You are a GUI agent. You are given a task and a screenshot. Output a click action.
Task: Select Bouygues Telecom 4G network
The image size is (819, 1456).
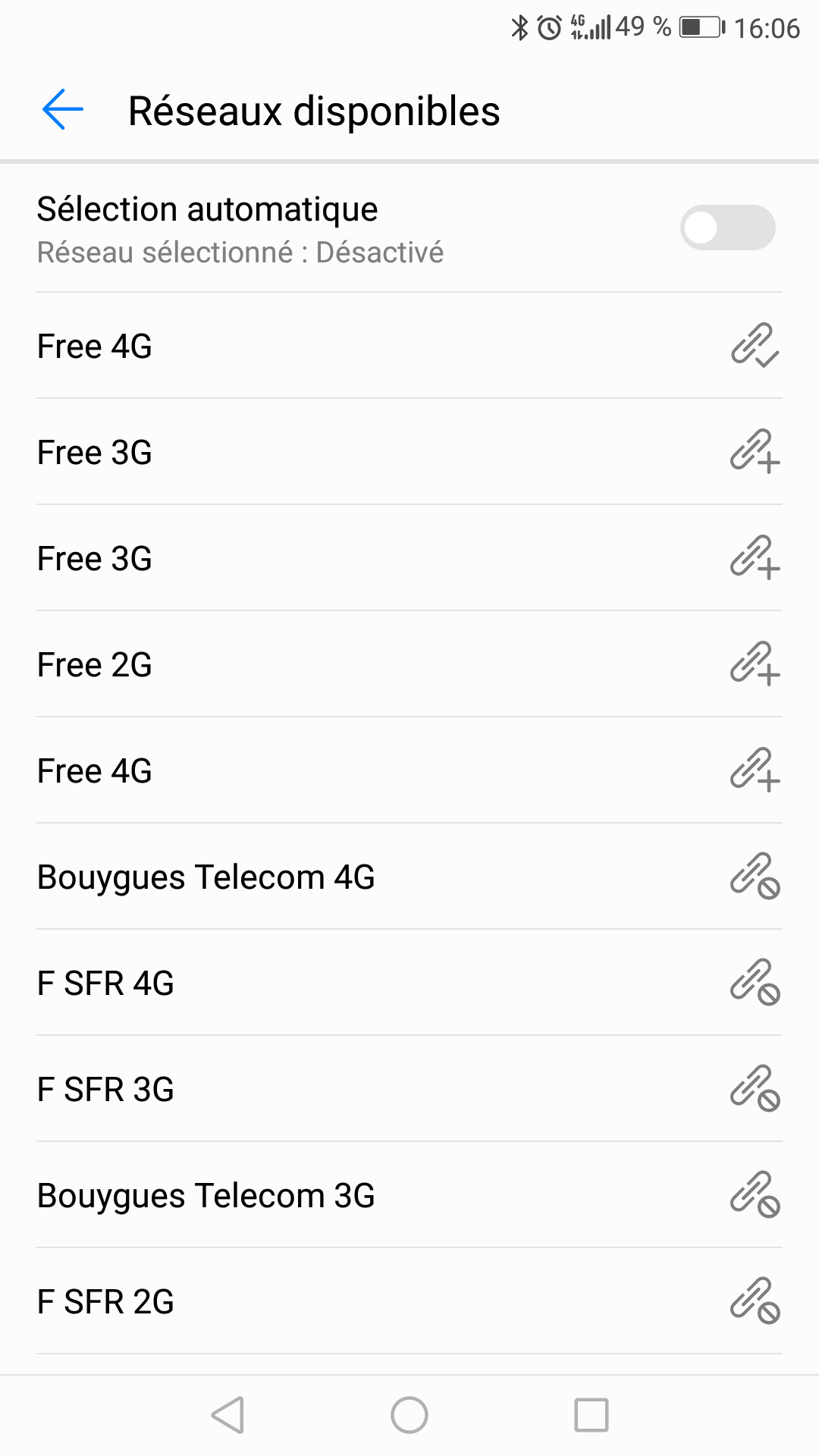409,877
